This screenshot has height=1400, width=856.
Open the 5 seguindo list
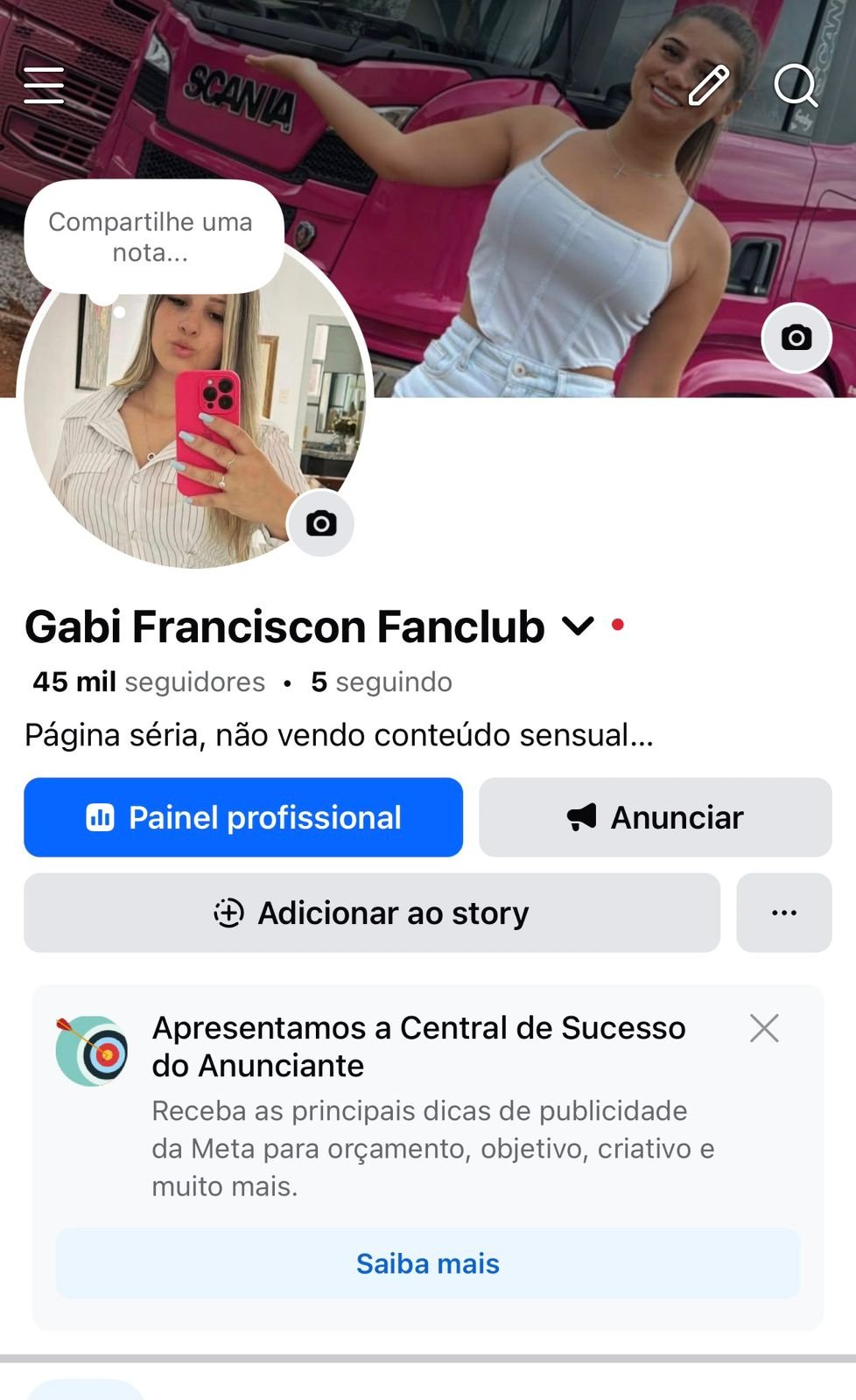(x=382, y=682)
